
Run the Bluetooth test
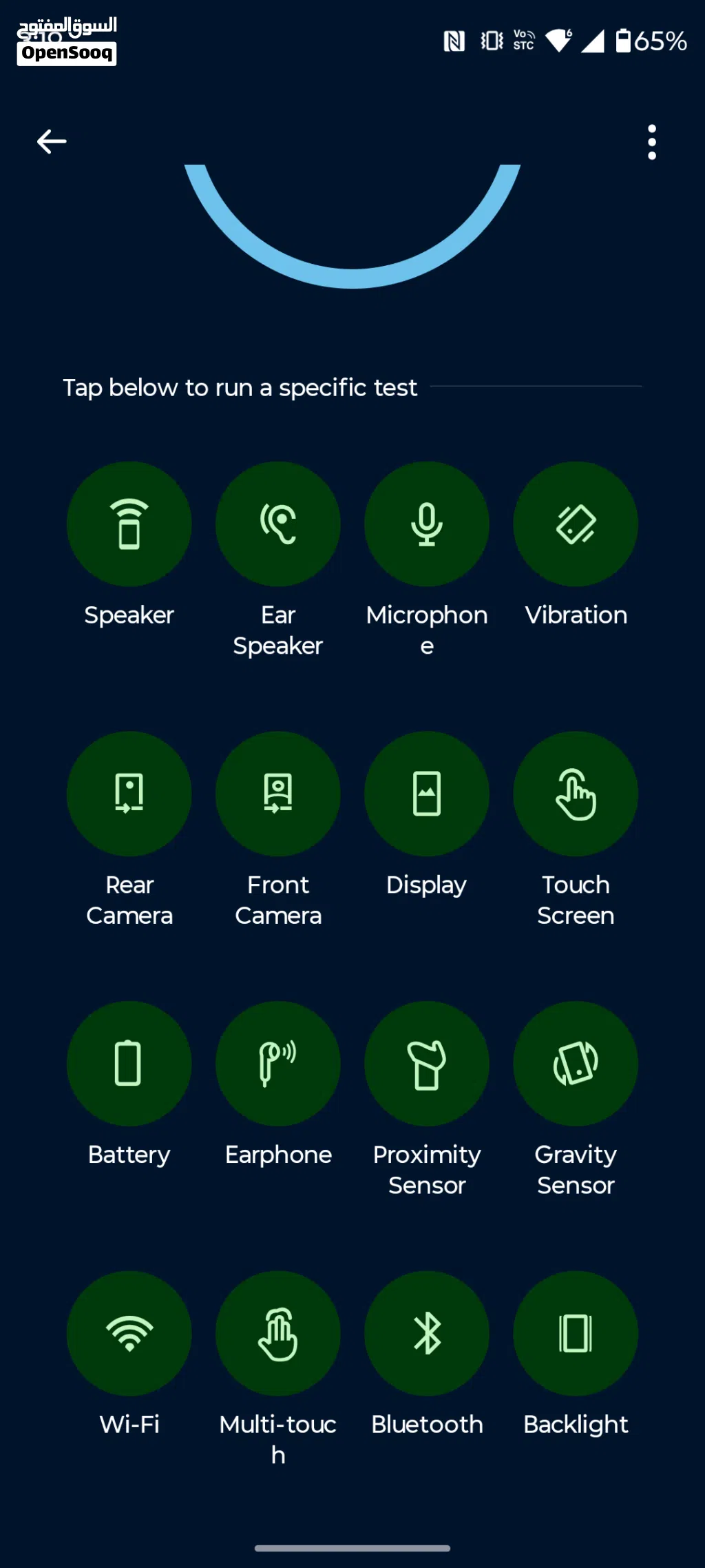427,1334
